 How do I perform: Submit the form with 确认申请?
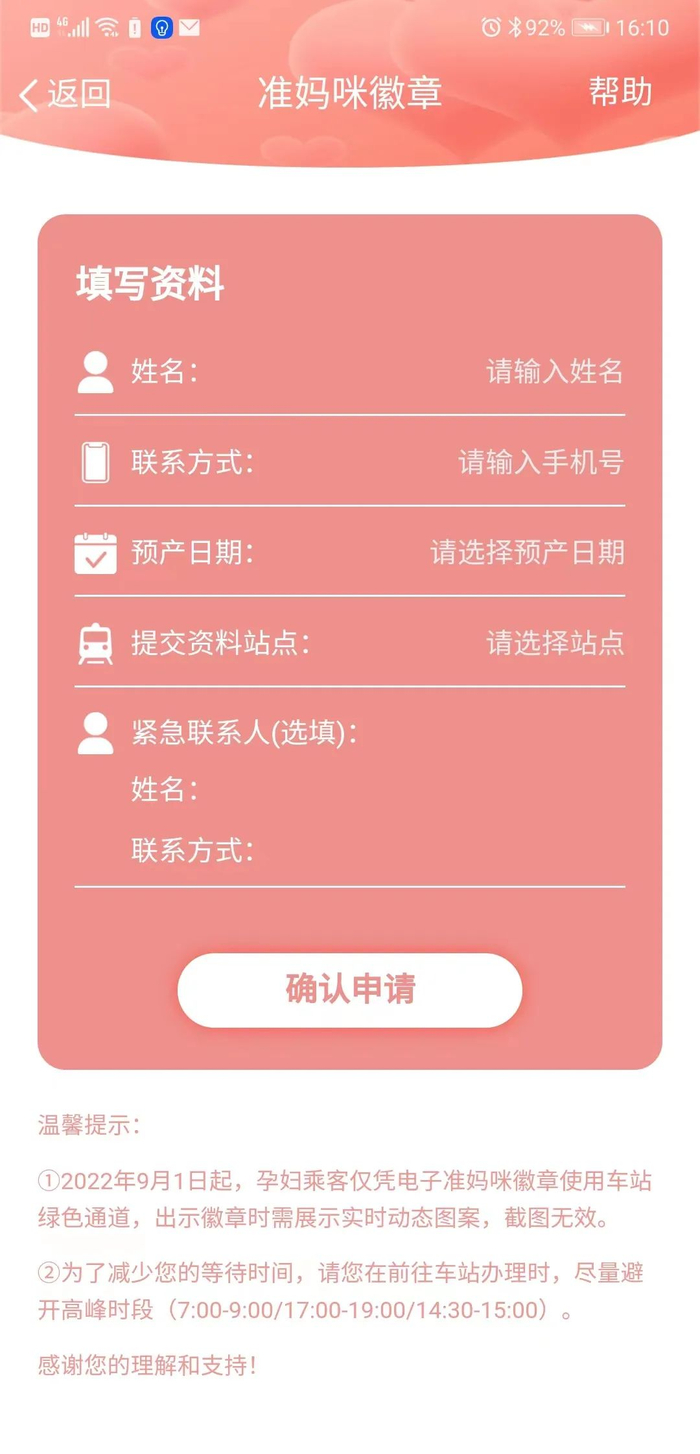pyautogui.click(x=350, y=990)
